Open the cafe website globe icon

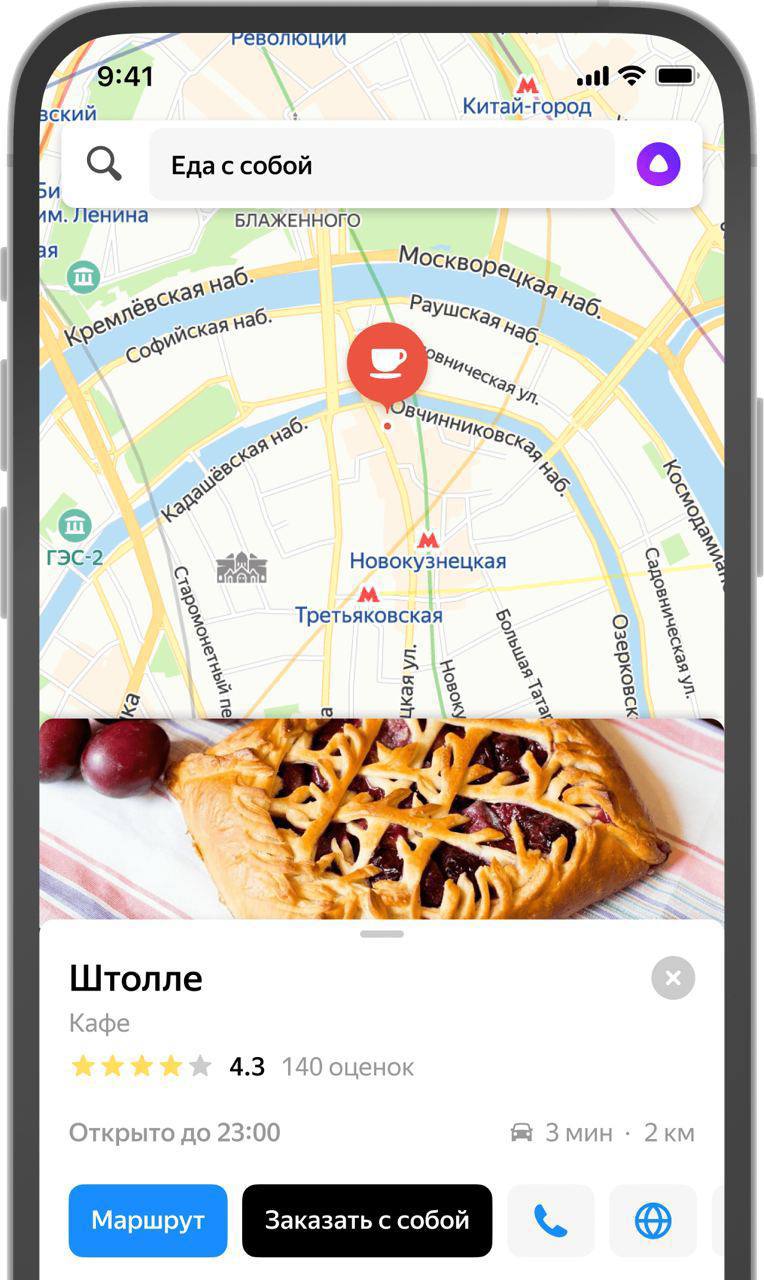coord(653,1220)
